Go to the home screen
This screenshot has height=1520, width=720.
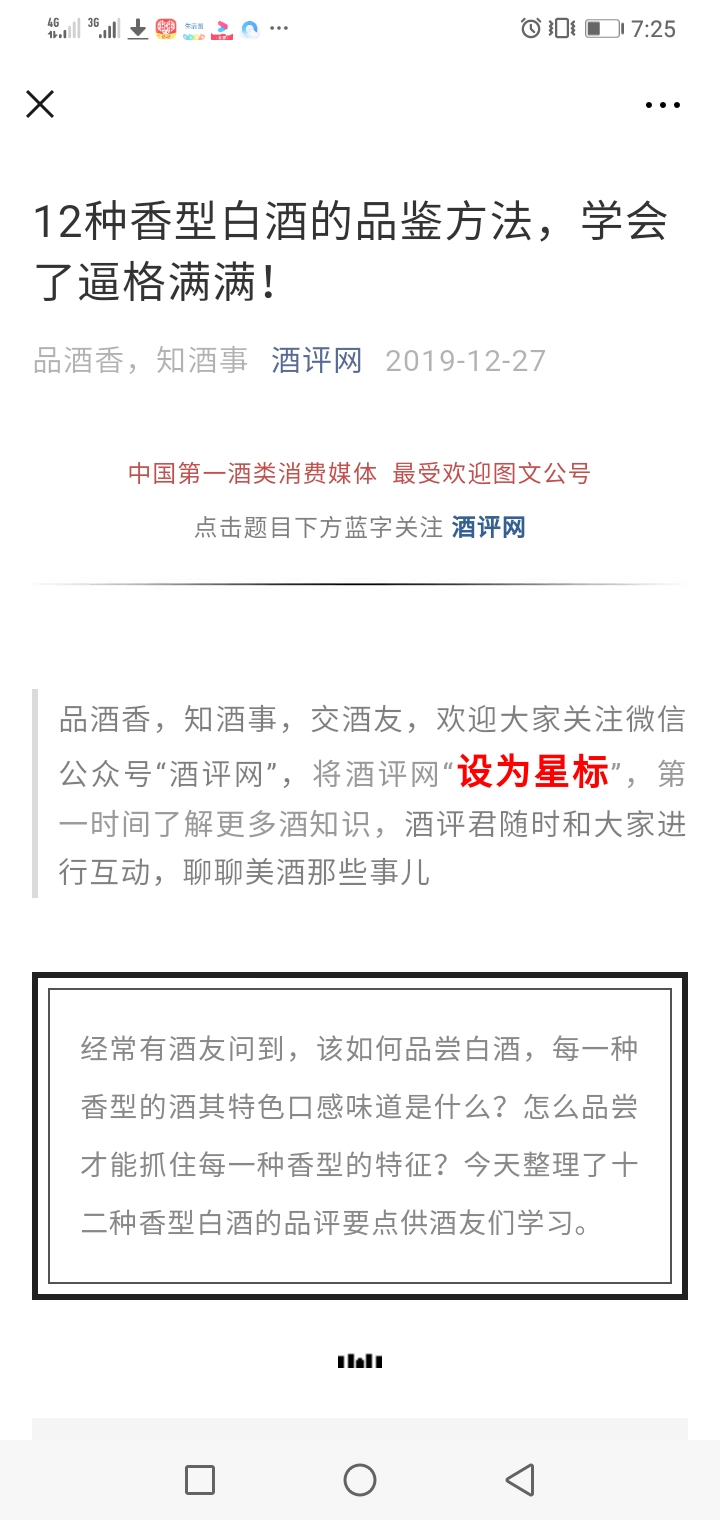coord(360,1479)
